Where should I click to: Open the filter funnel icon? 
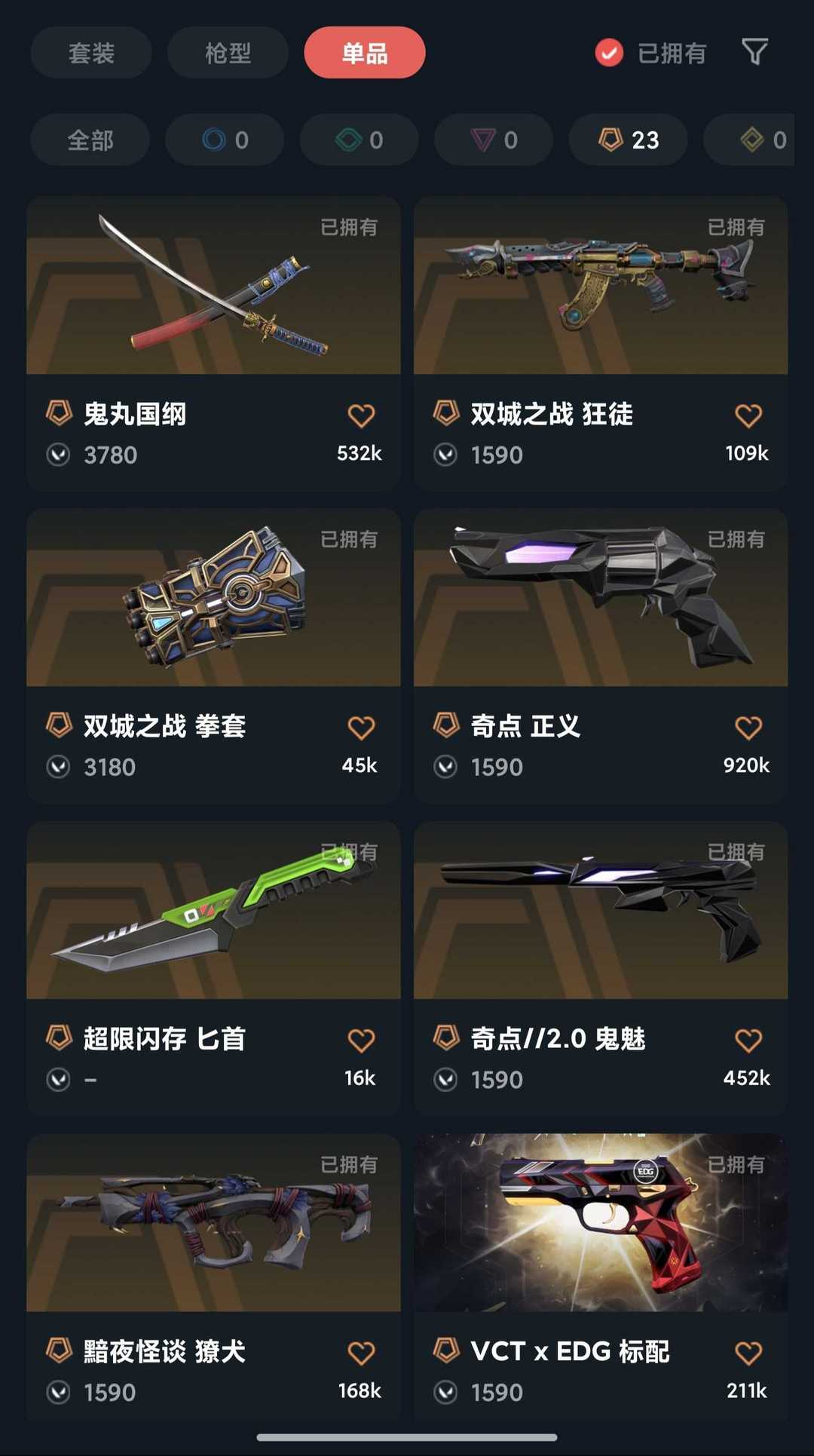(x=754, y=52)
